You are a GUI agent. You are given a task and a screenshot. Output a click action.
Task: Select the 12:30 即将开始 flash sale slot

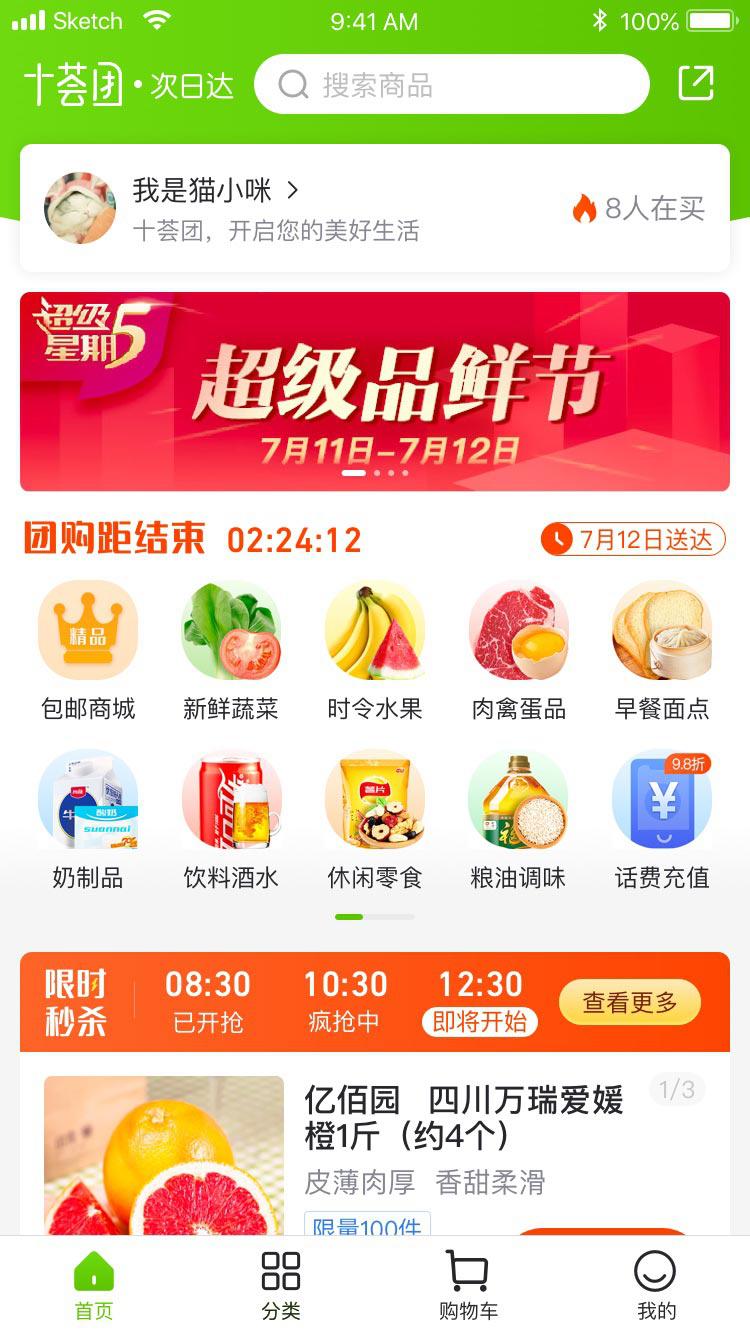pos(480,1001)
